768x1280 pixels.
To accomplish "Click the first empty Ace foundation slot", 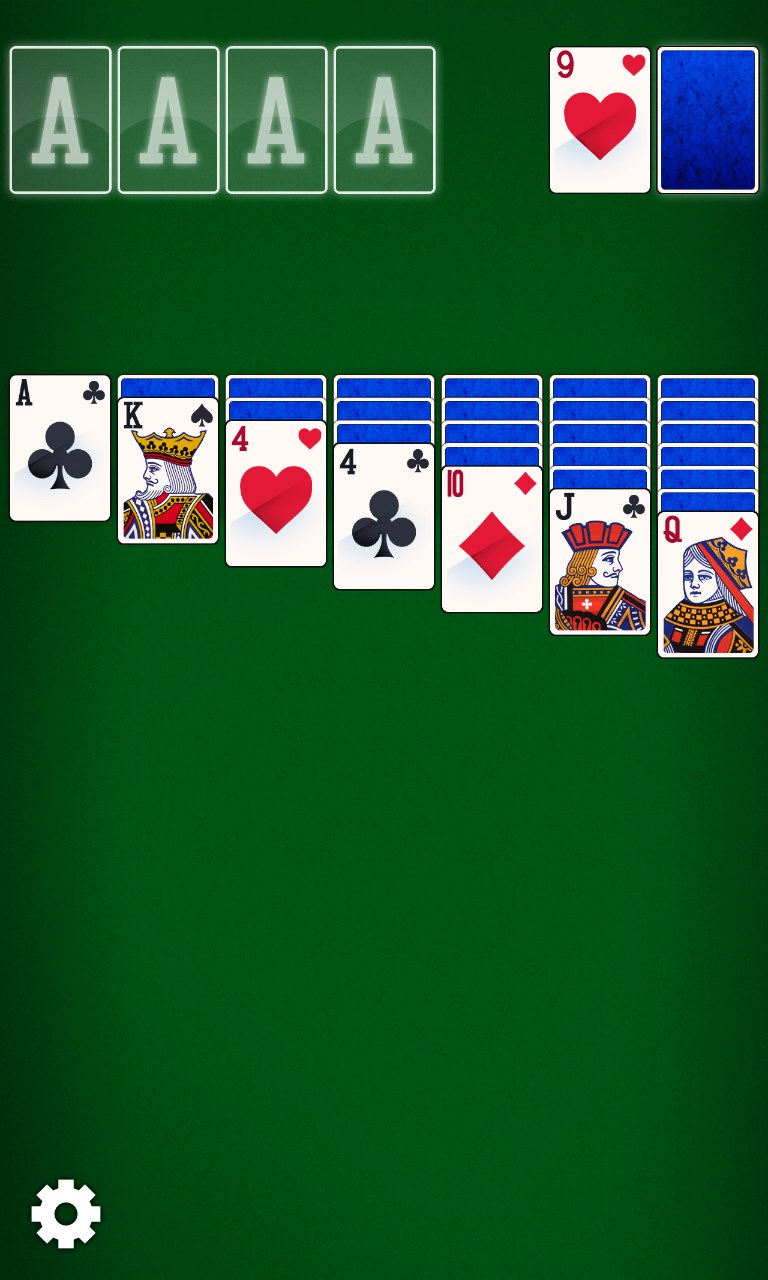I will pos(59,118).
